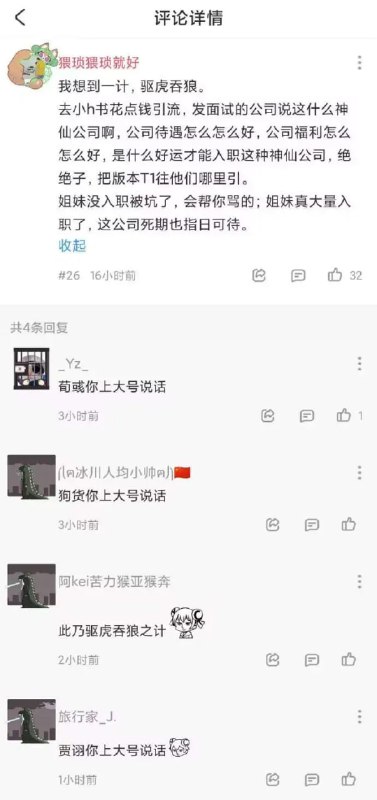Share the main comment #26
The image size is (377, 800).
click(x=259, y=276)
